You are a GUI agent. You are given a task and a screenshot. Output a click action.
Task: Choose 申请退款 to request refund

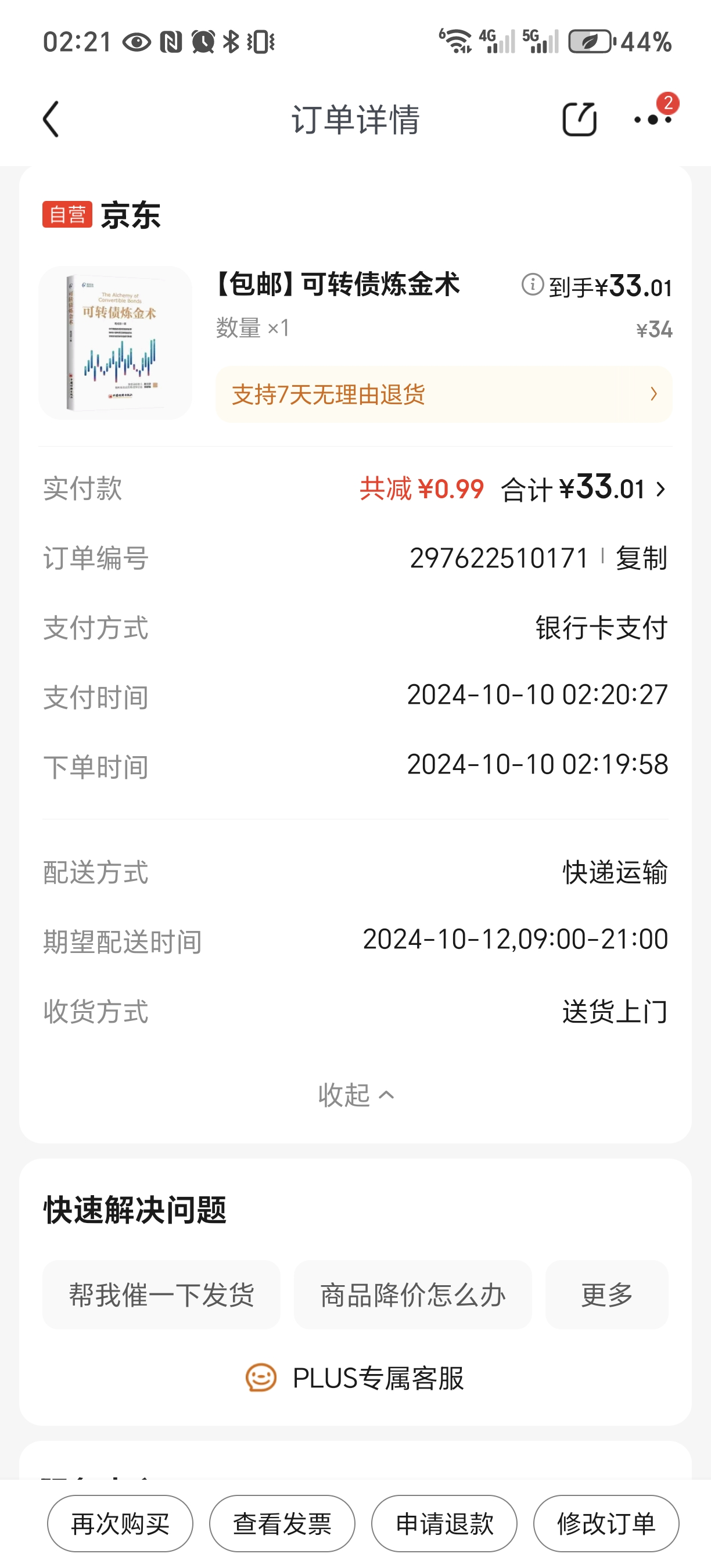(x=444, y=1523)
